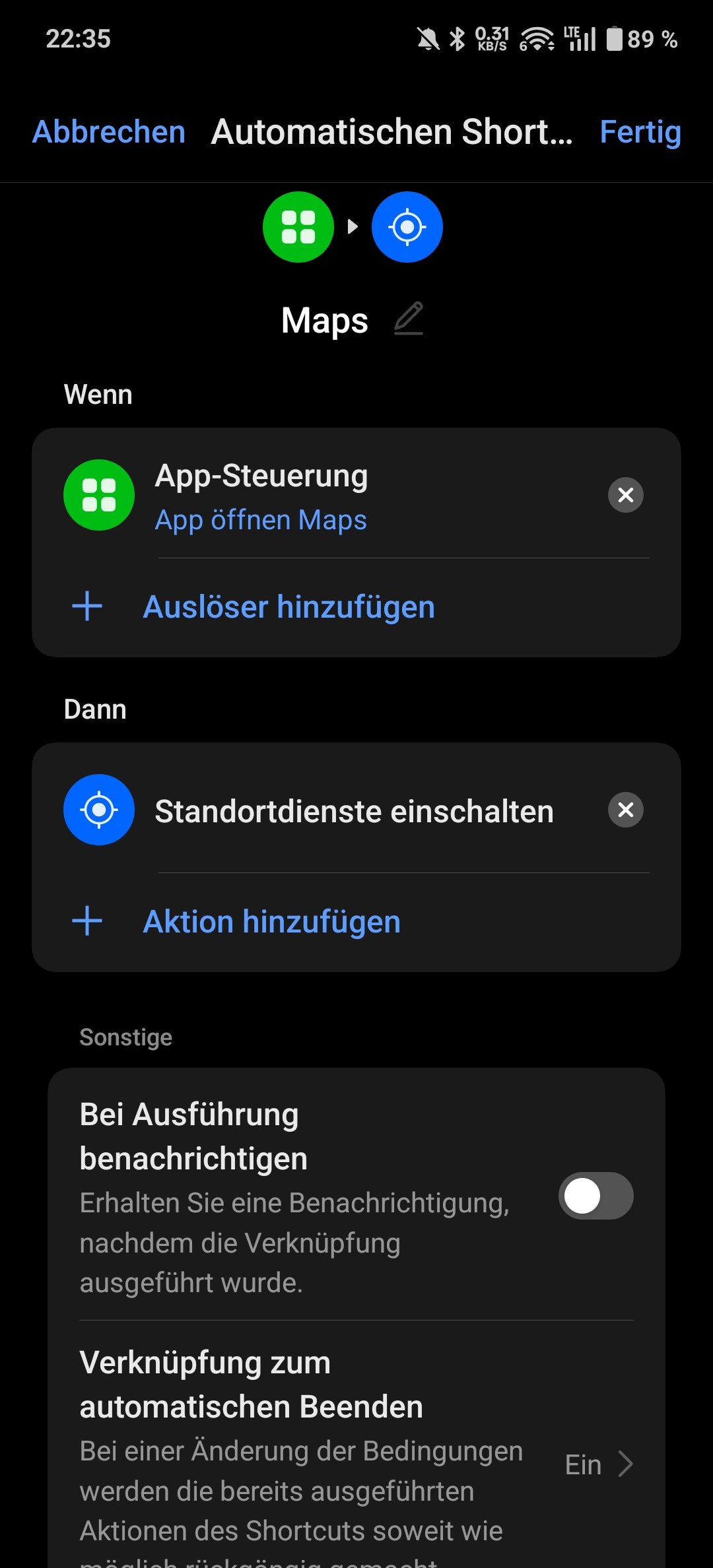This screenshot has height=1568, width=713.
Task: Open Verknüpfung zum automatischen Beenden setting
Action: [x=356, y=1452]
